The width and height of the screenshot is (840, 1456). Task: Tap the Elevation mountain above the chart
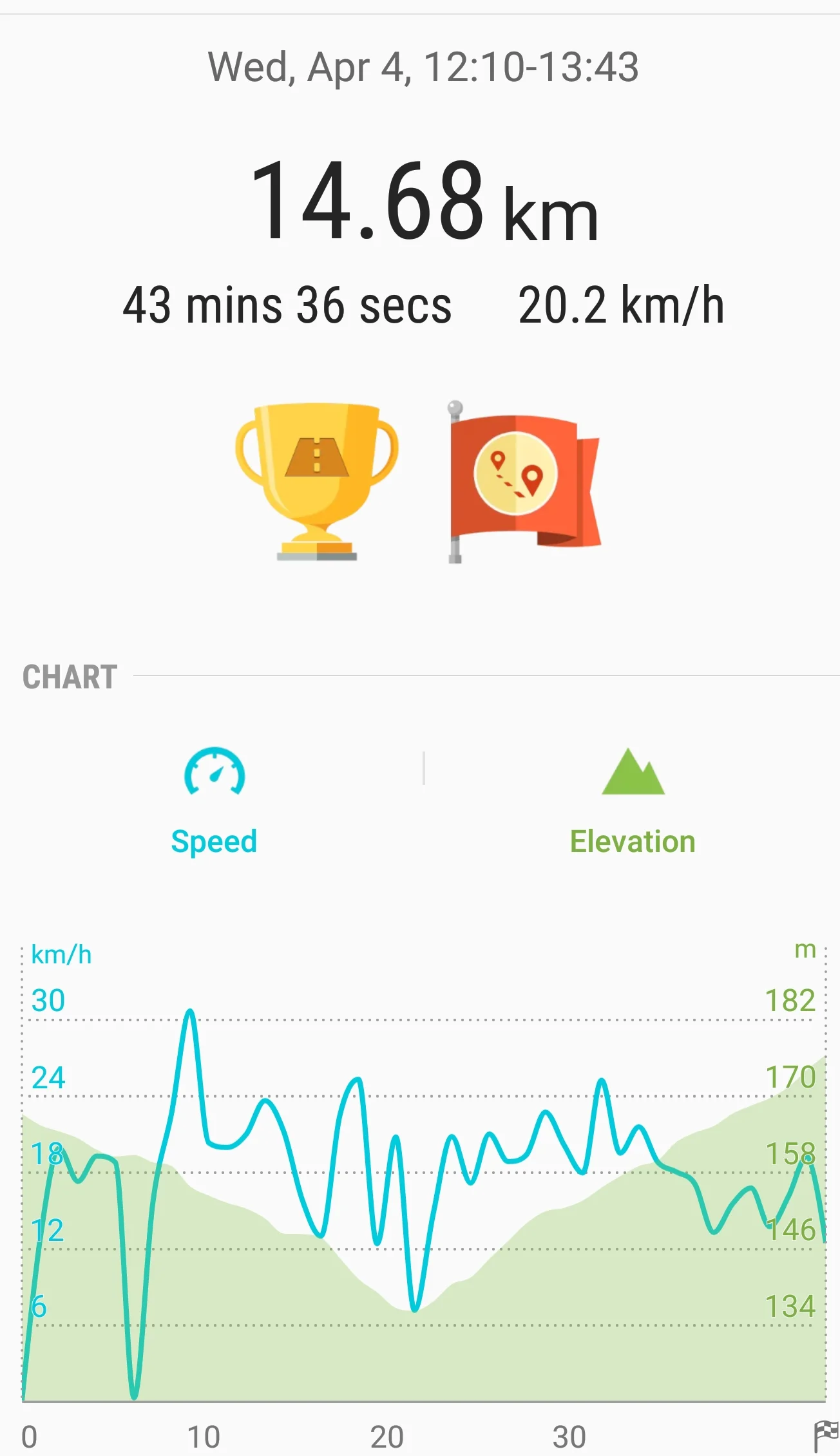[632, 775]
